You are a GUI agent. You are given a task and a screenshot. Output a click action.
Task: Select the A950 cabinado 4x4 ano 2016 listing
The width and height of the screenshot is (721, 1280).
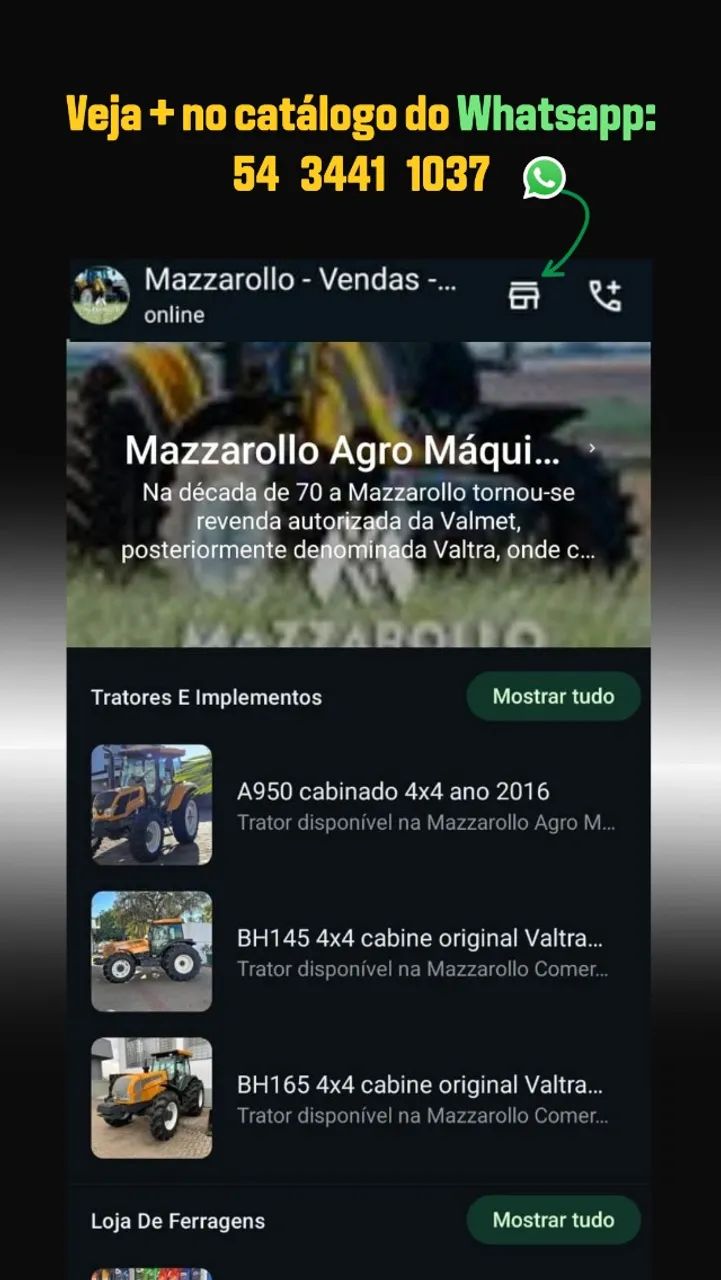click(x=392, y=791)
